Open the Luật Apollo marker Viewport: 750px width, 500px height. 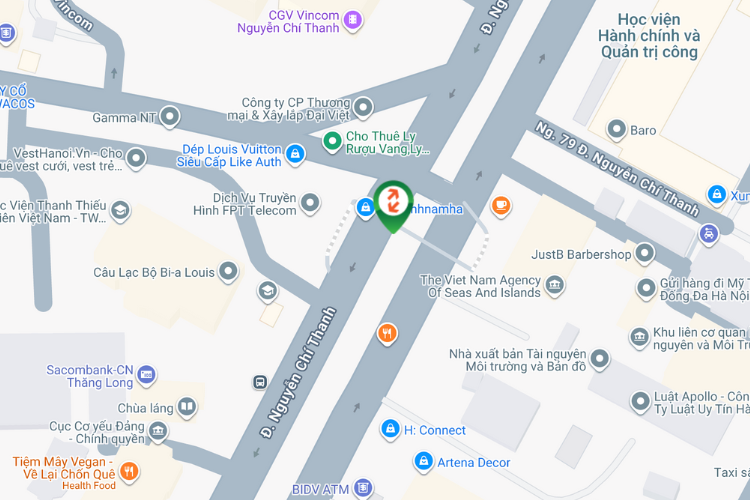[x=640, y=402]
